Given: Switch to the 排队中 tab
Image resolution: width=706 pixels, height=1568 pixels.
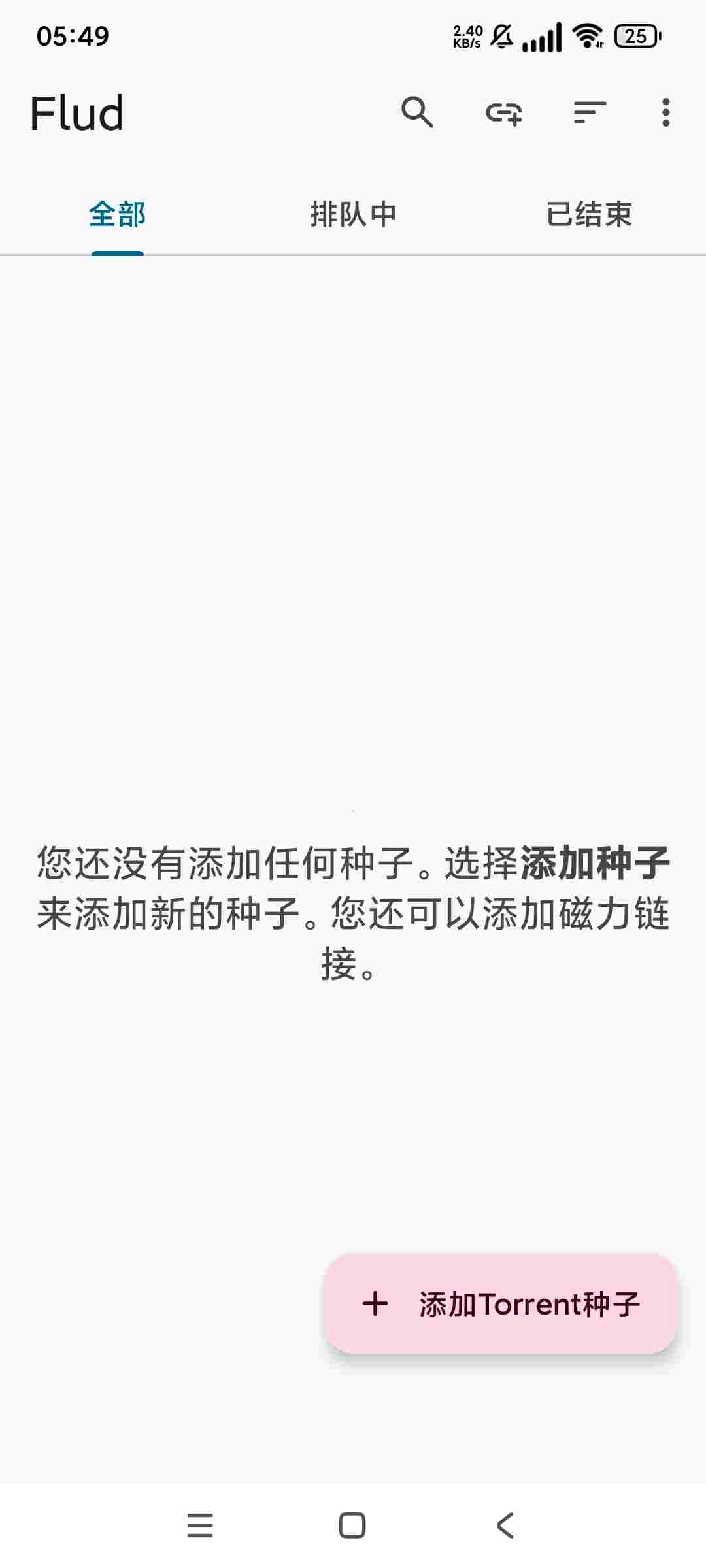Looking at the screenshot, I should (x=353, y=214).
